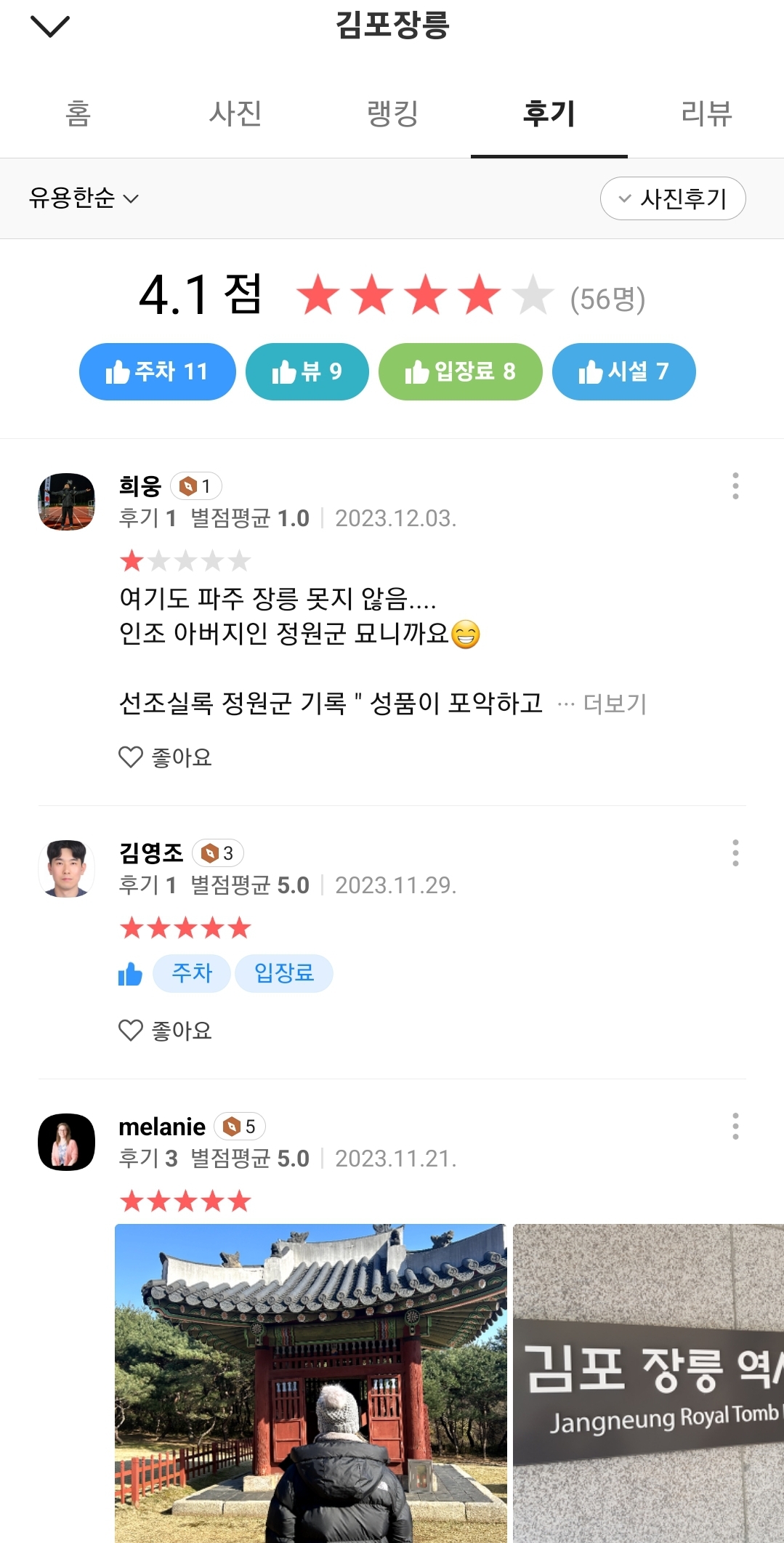Go to the 리뷰 tab
Viewport: 784px width, 1543px height.
[x=706, y=114]
